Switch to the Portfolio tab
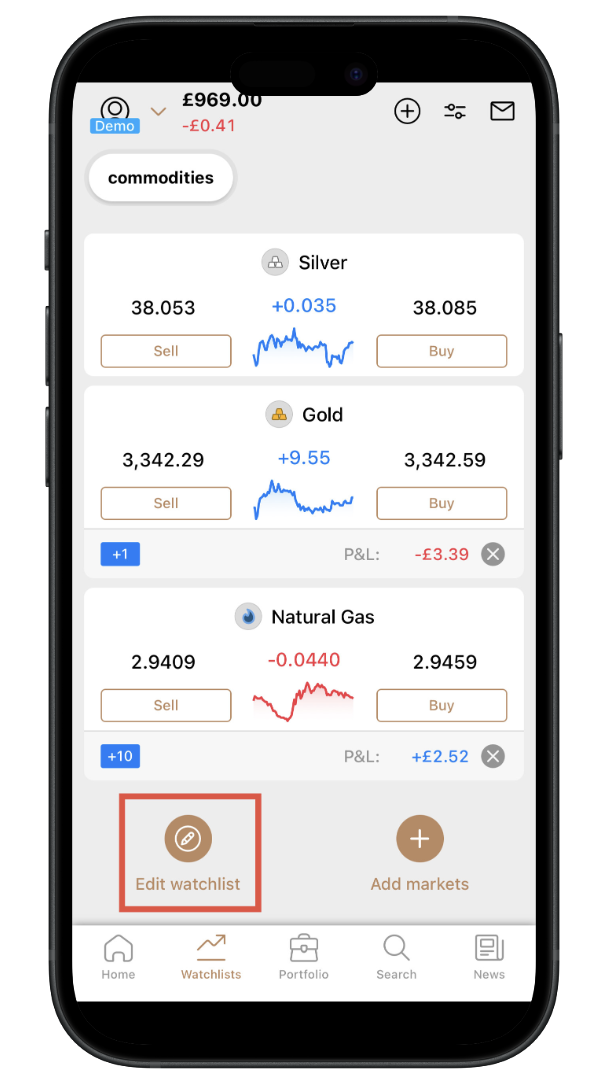Screen dimensions: 606x1090 (303, 957)
